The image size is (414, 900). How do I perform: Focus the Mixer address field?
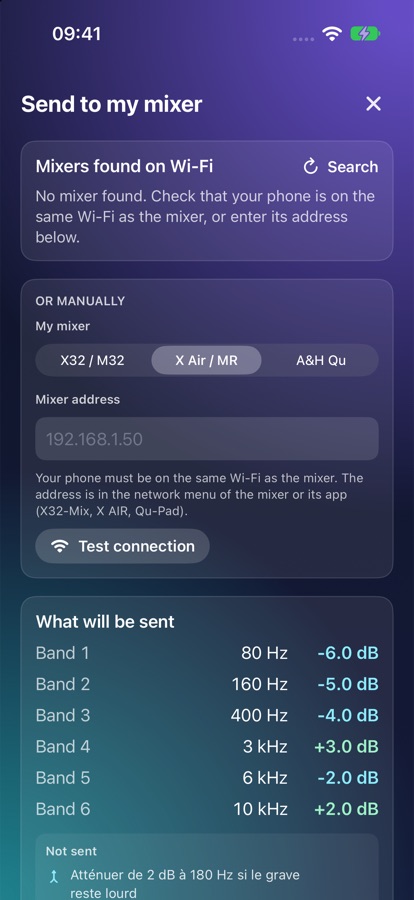click(x=207, y=439)
